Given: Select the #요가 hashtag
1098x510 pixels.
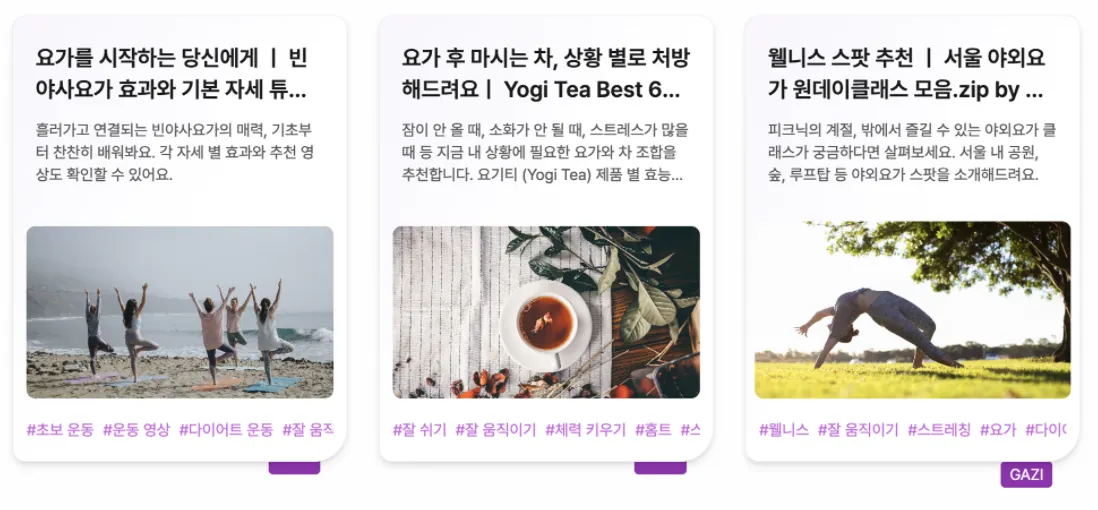Looking at the screenshot, I should point(998,430).
